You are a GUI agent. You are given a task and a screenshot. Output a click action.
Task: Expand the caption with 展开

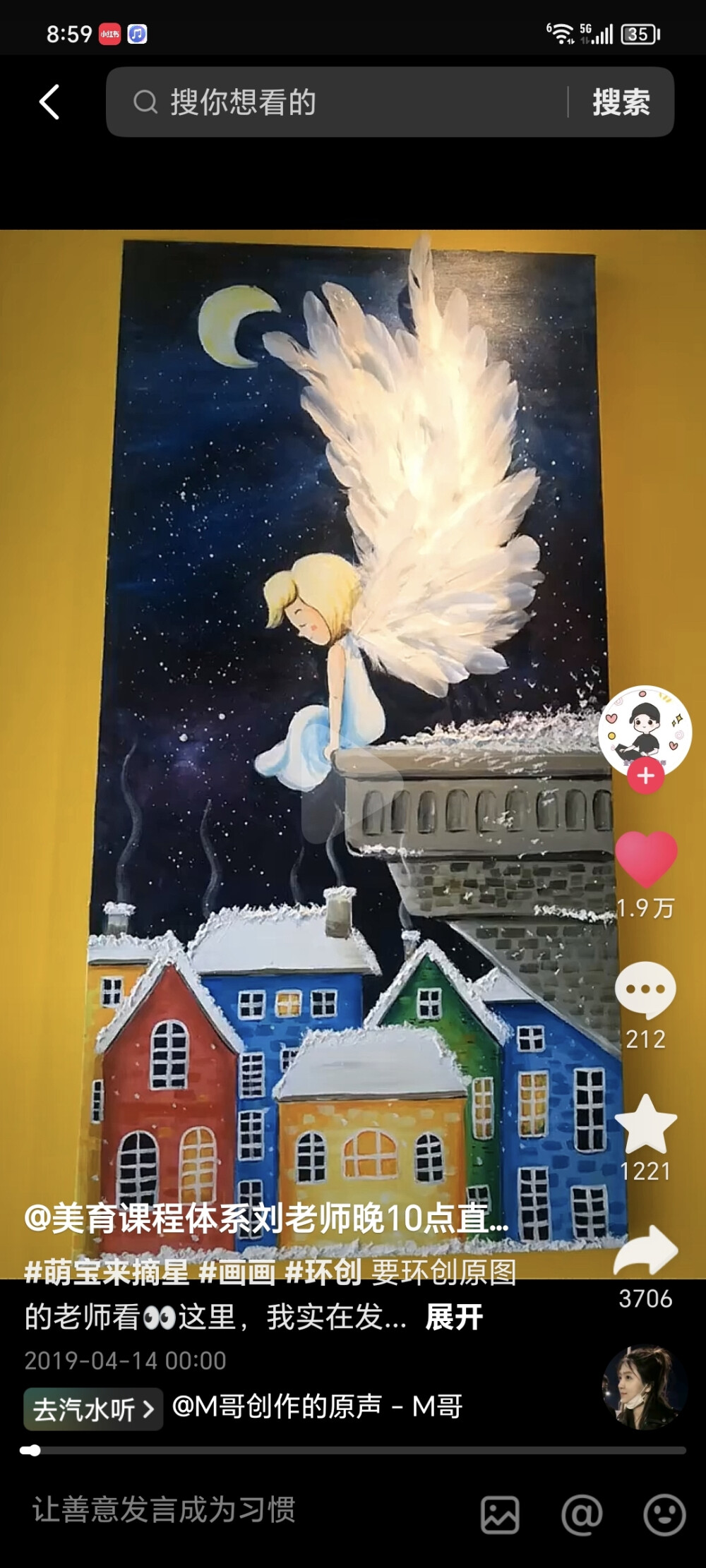454,1317
